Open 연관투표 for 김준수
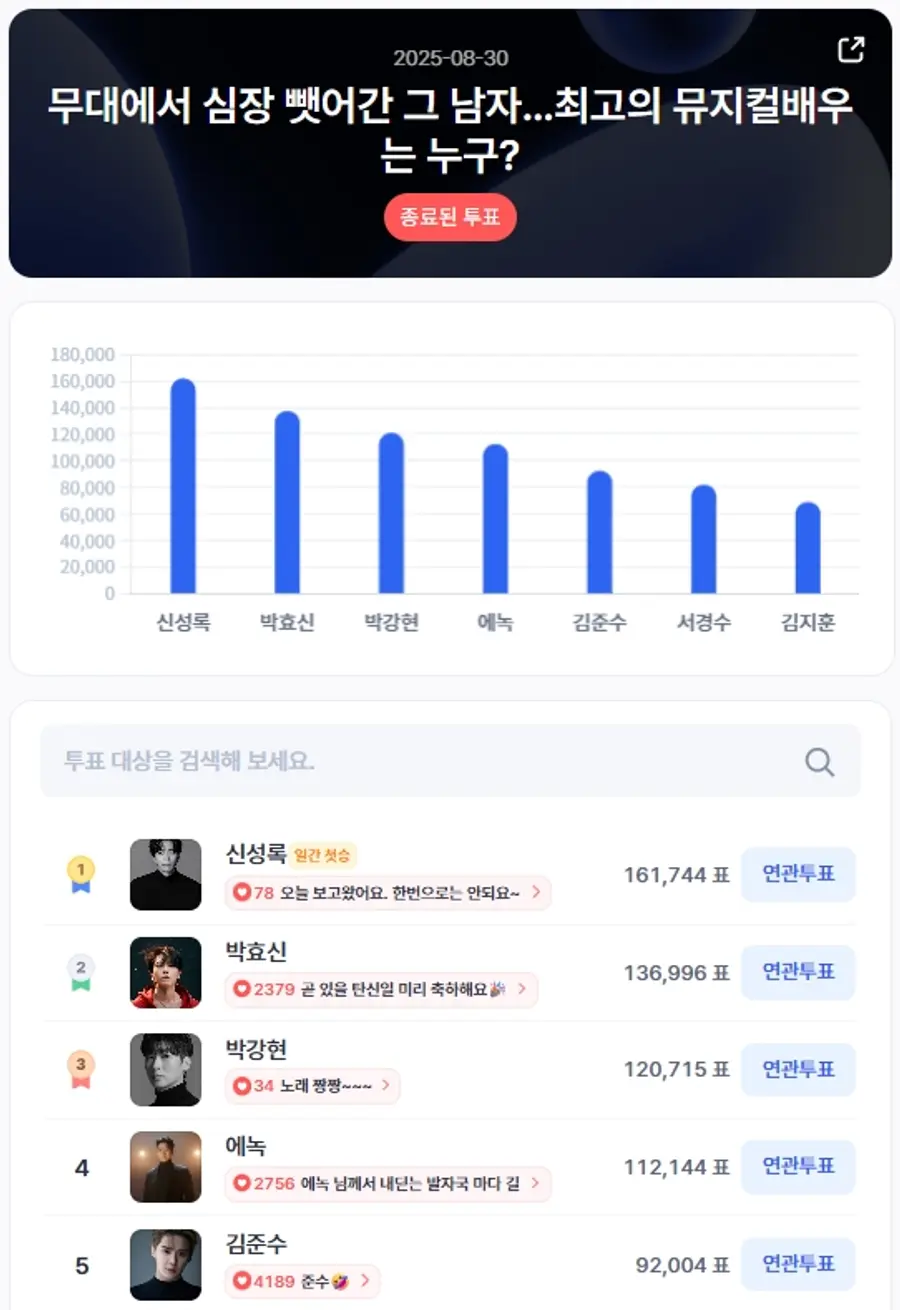 tap(798, 1264)
